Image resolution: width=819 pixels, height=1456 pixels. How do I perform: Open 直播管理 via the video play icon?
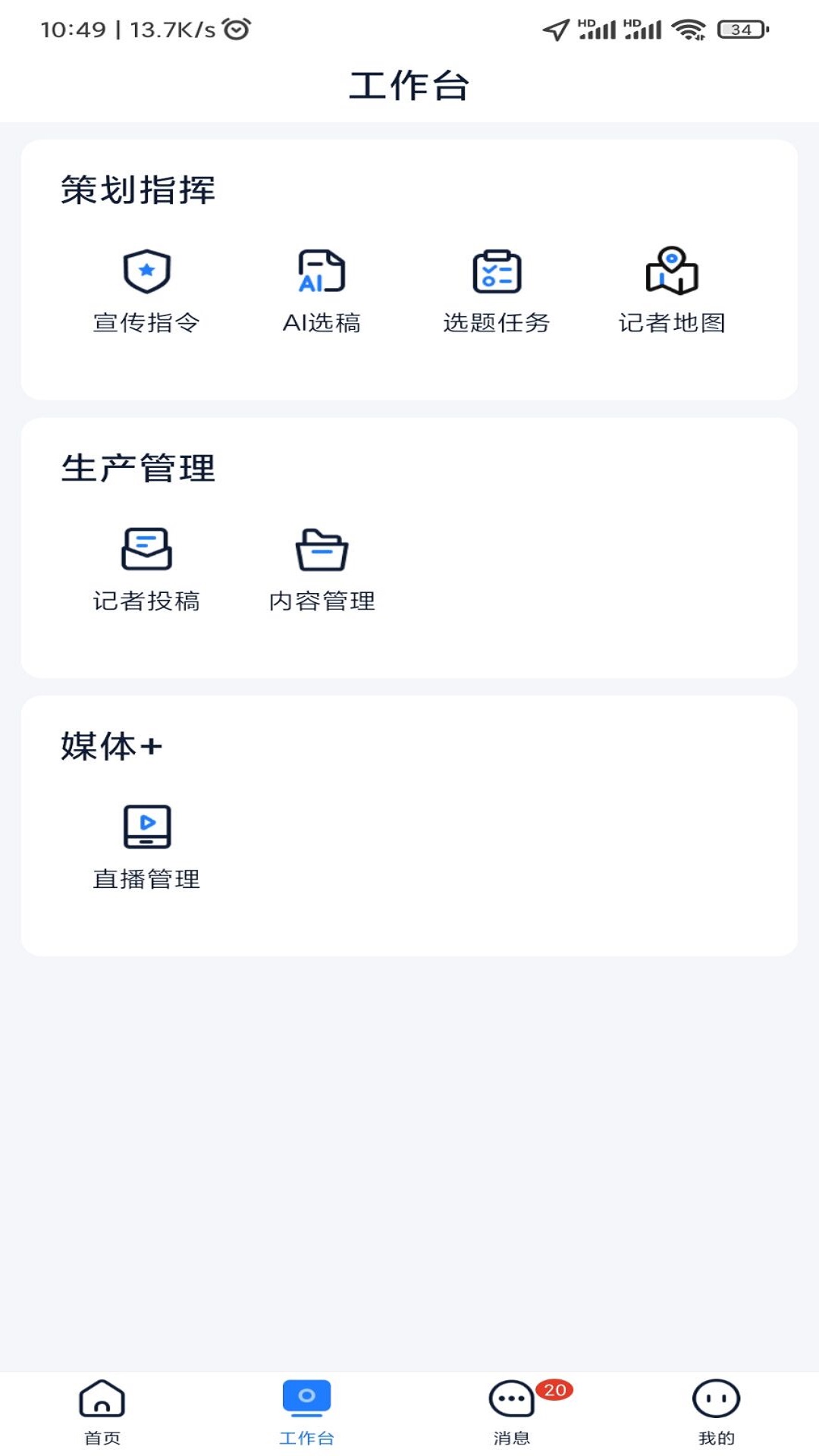pyautogui.click(x=146, y=828)
